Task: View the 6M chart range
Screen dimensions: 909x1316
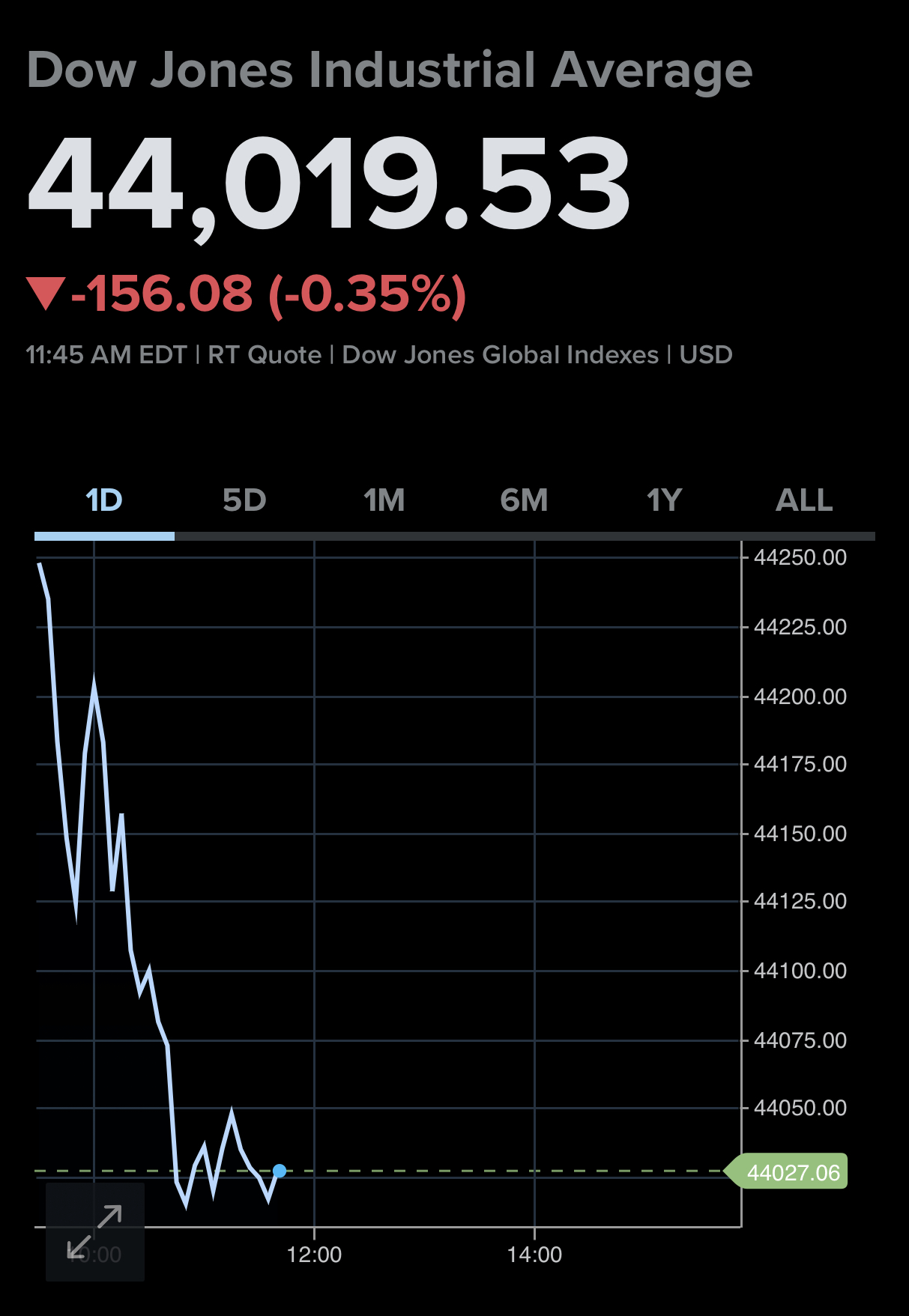Action: click(x=525, y=500)
